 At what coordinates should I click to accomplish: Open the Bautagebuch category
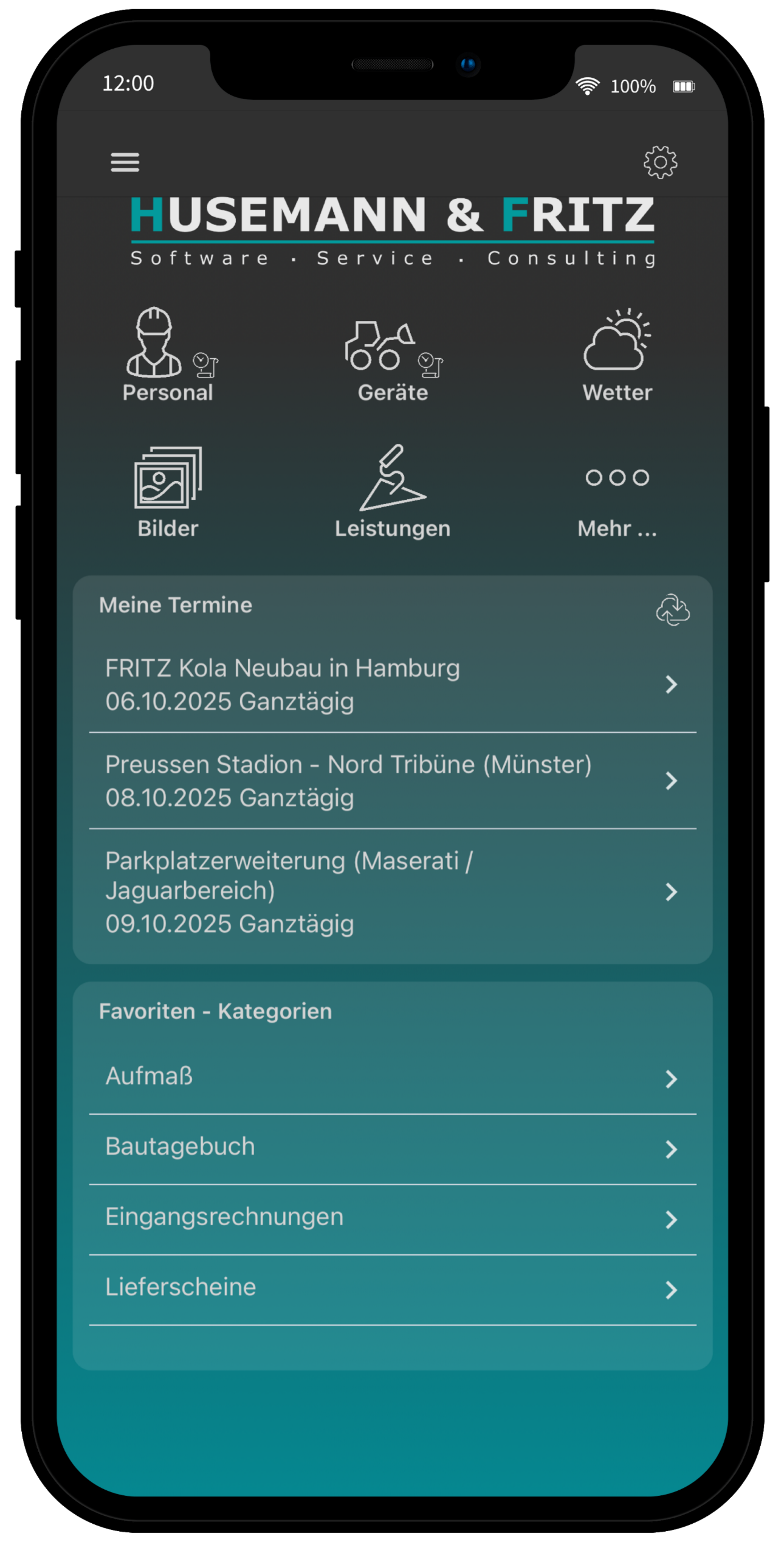(392, 1148)
